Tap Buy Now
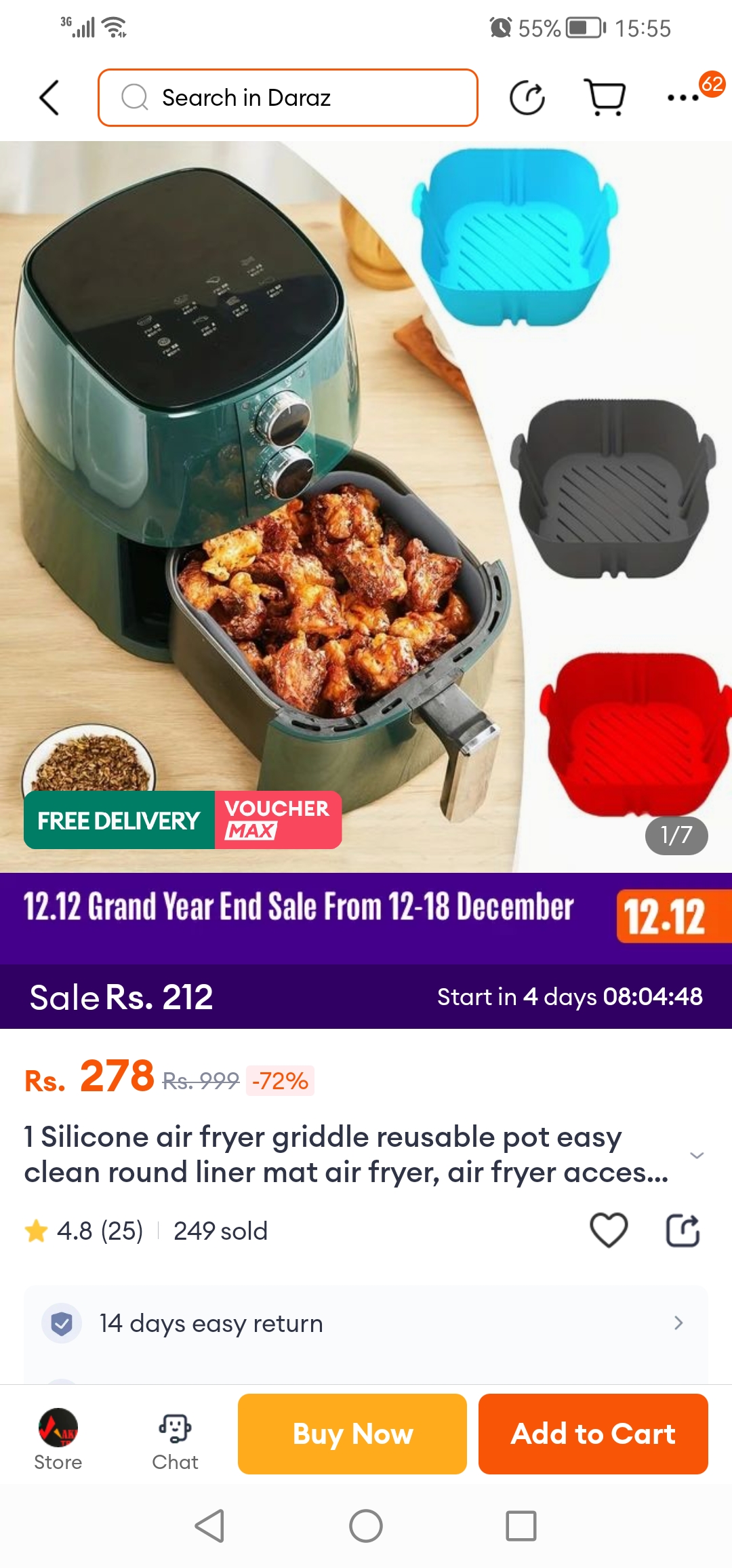 [352, 1434]
